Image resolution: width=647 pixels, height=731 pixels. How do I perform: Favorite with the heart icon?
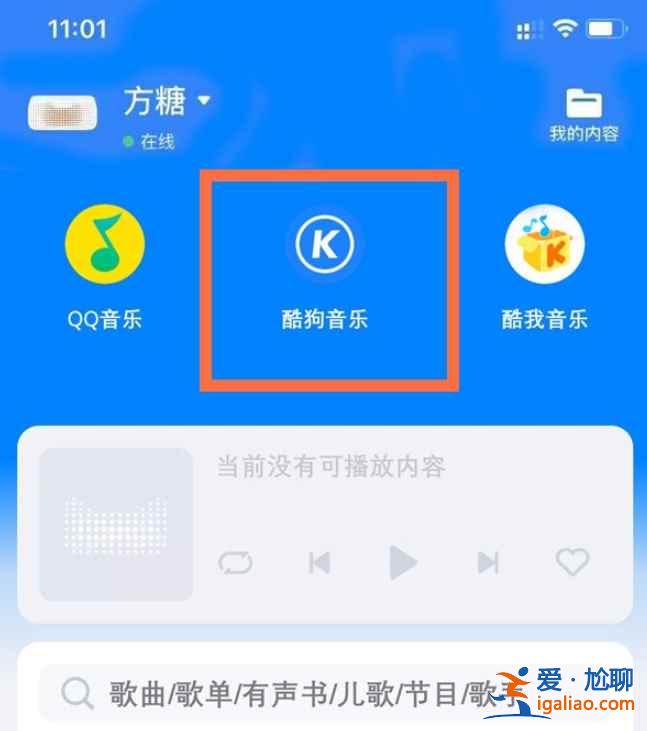(573, 562)
